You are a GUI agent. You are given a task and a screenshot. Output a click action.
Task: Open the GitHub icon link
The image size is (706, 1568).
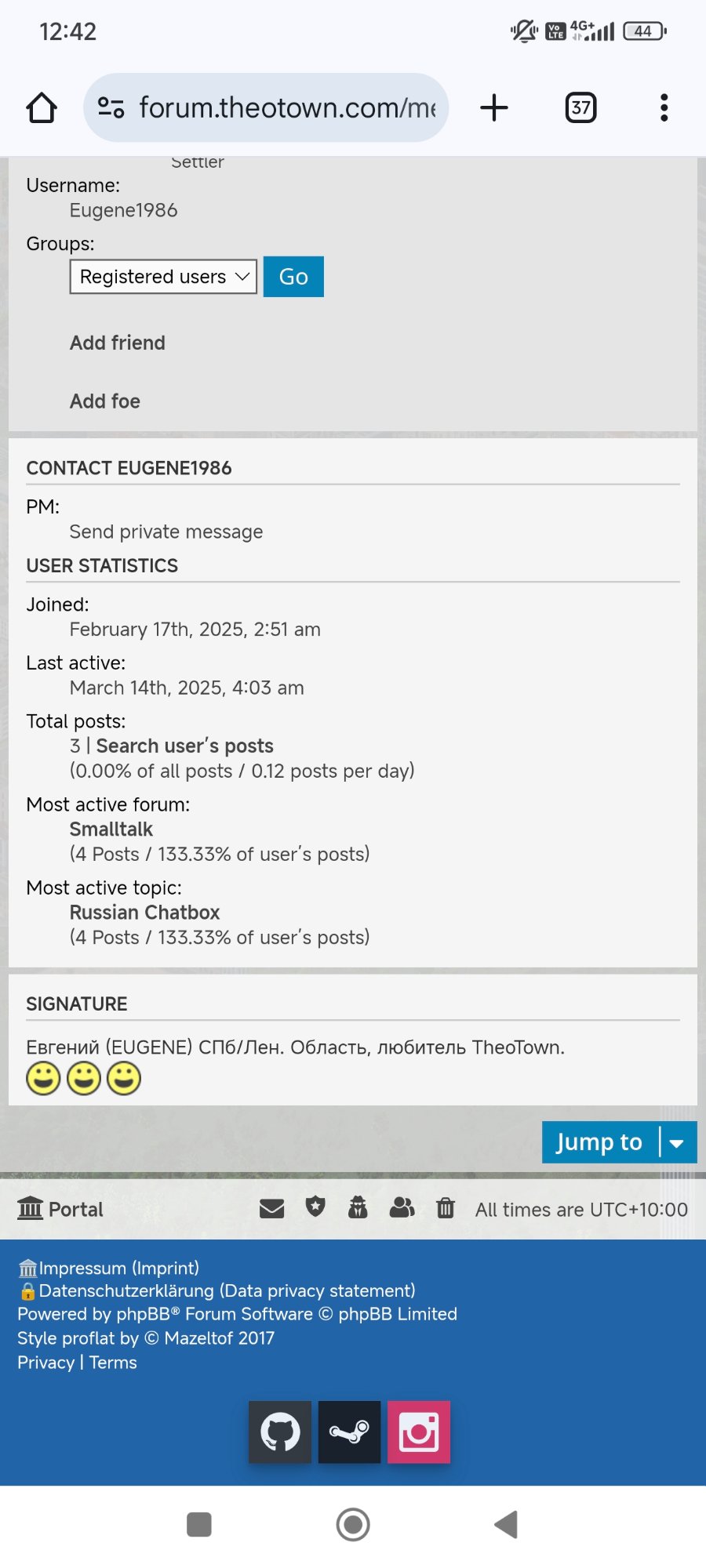280,1432
